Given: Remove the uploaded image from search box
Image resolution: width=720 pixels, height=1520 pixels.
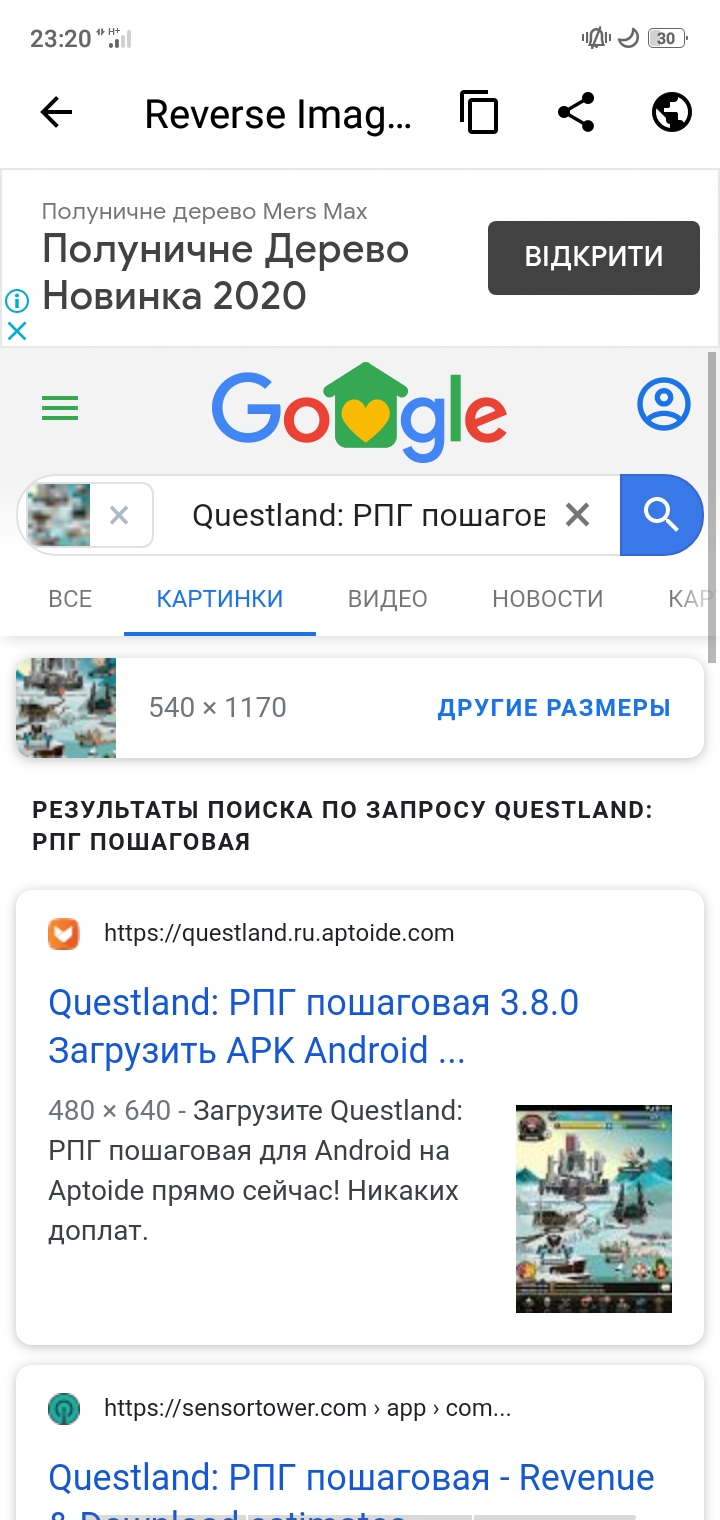Looking at the screenshot, I should tap(119, 515).
